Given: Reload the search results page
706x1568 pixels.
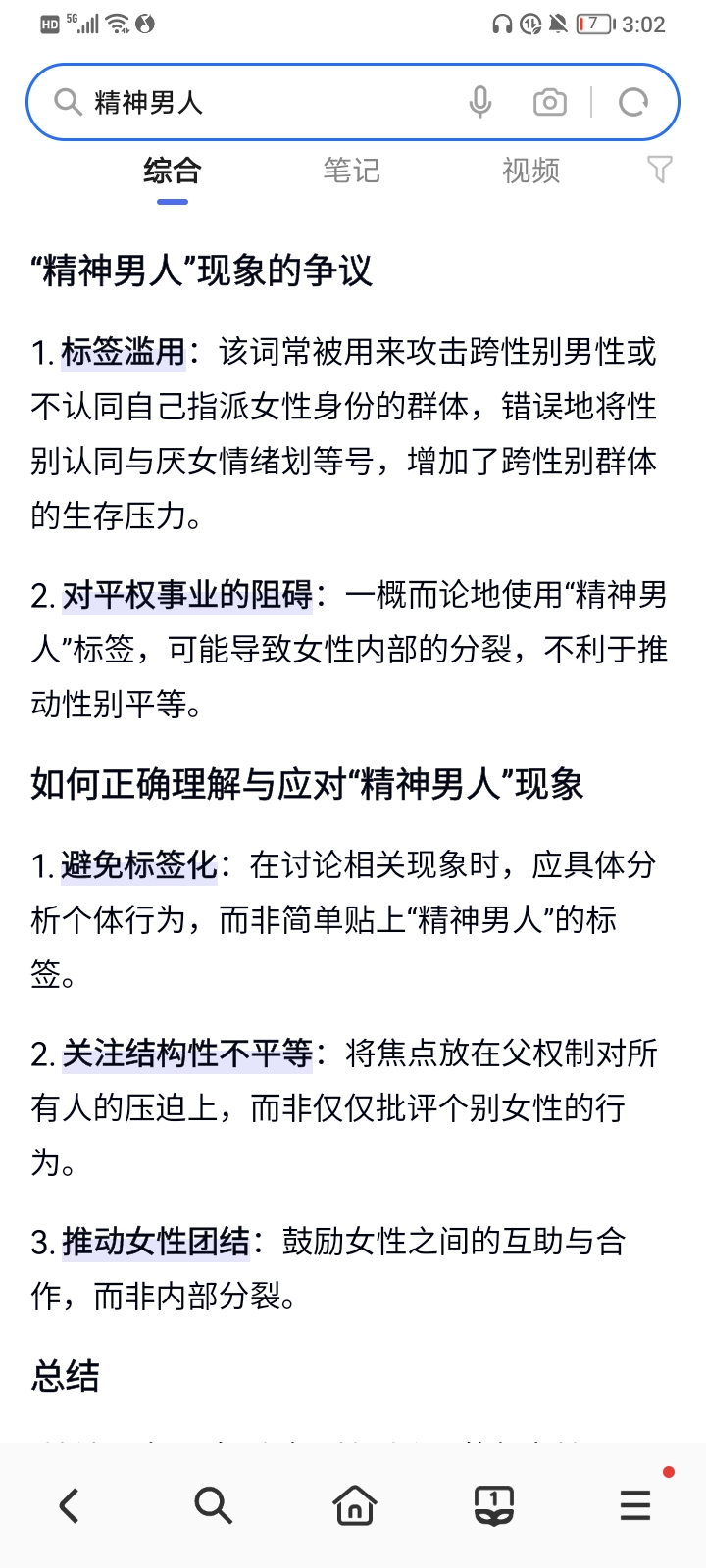Looking at the screenshot, I should (x=633, y=102).
